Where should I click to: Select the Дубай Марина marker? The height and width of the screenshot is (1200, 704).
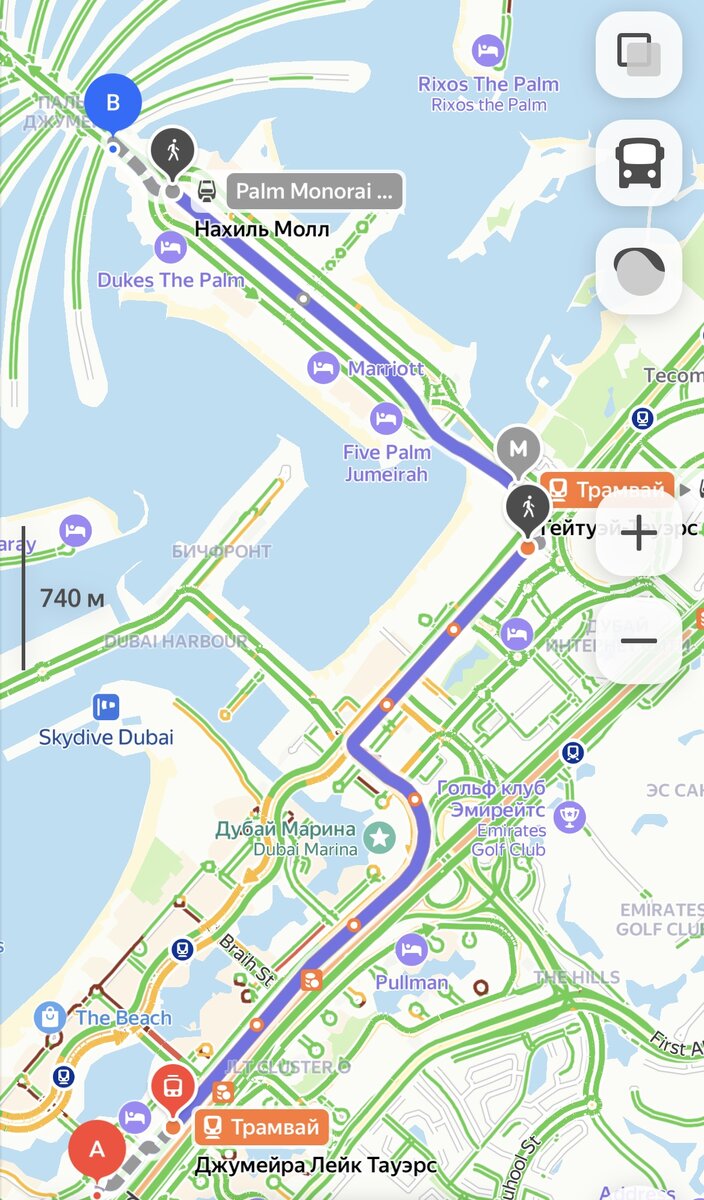(x=379, y=838)
